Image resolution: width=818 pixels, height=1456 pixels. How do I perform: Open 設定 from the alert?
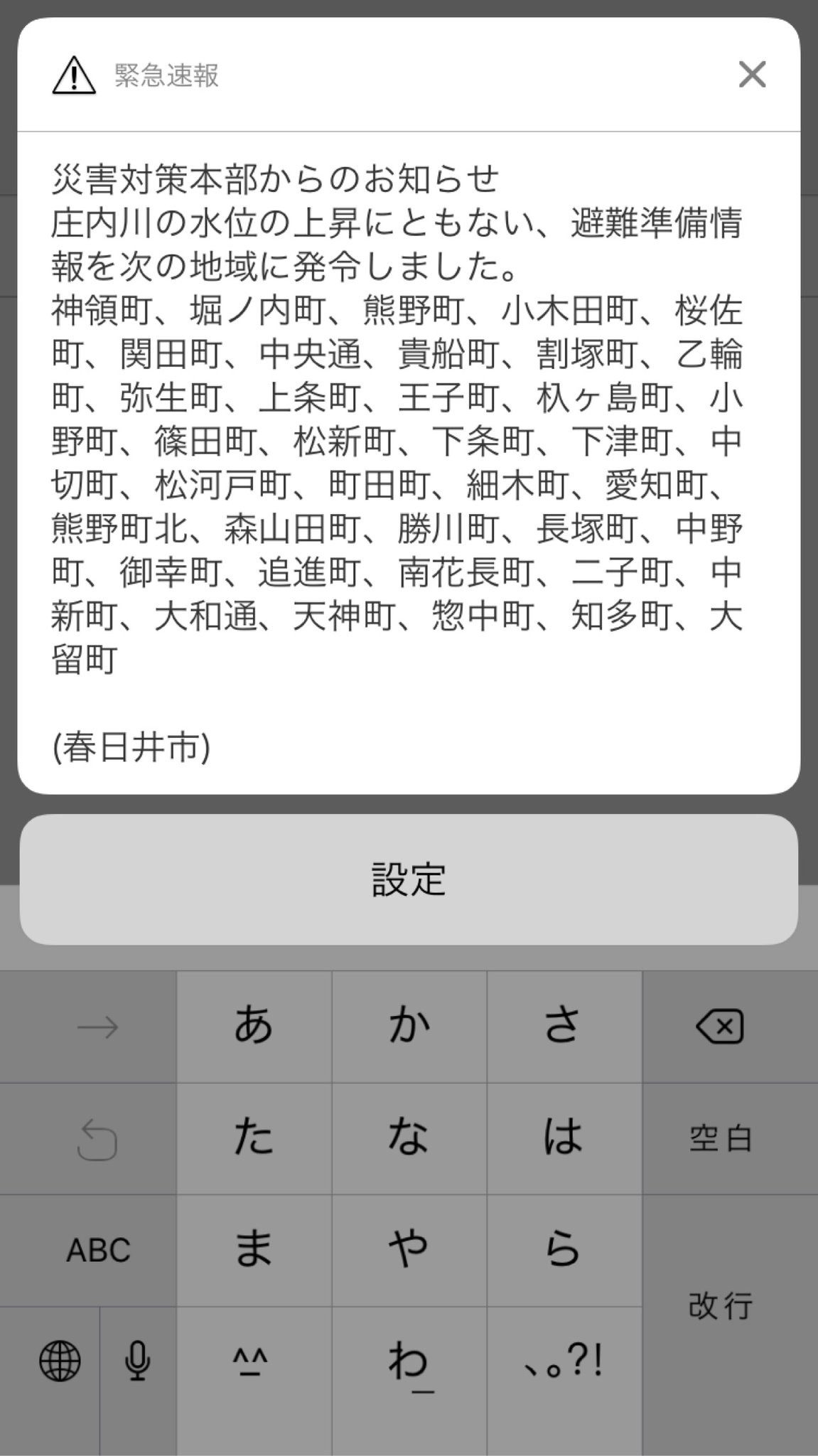coord(409,879)
